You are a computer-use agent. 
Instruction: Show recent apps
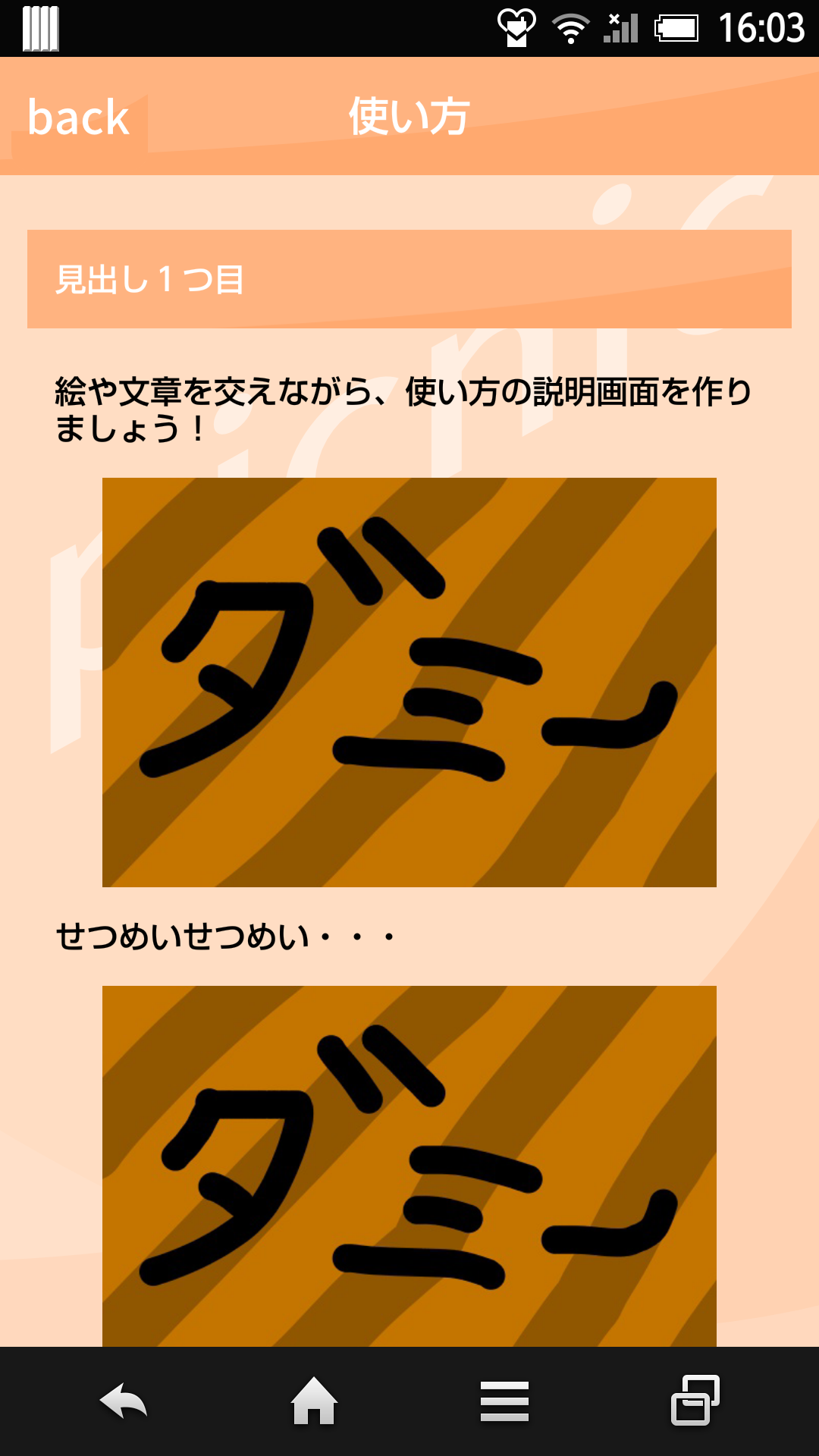(695, 1401)
